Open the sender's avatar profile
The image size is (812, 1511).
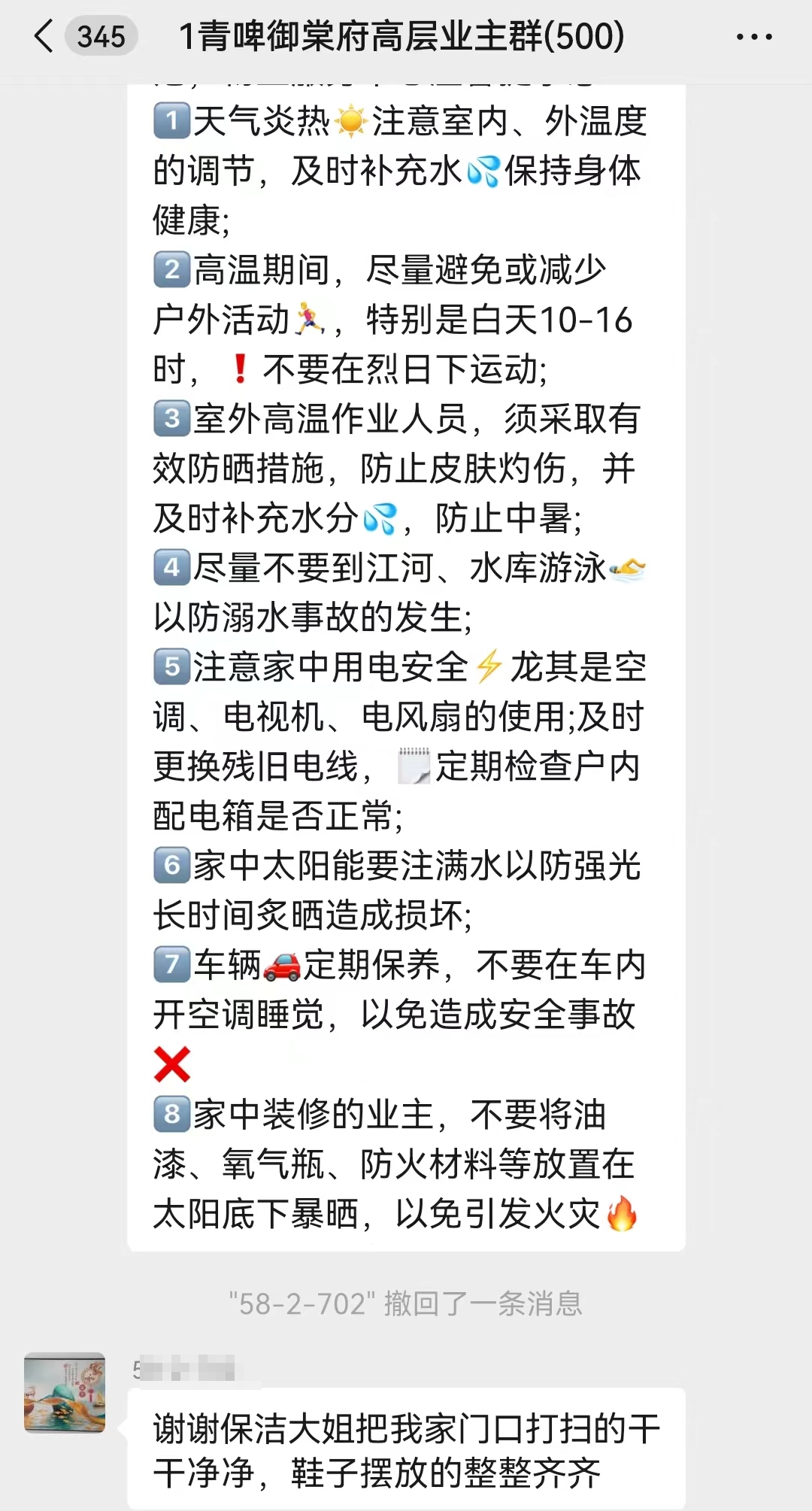(65, 1392)
